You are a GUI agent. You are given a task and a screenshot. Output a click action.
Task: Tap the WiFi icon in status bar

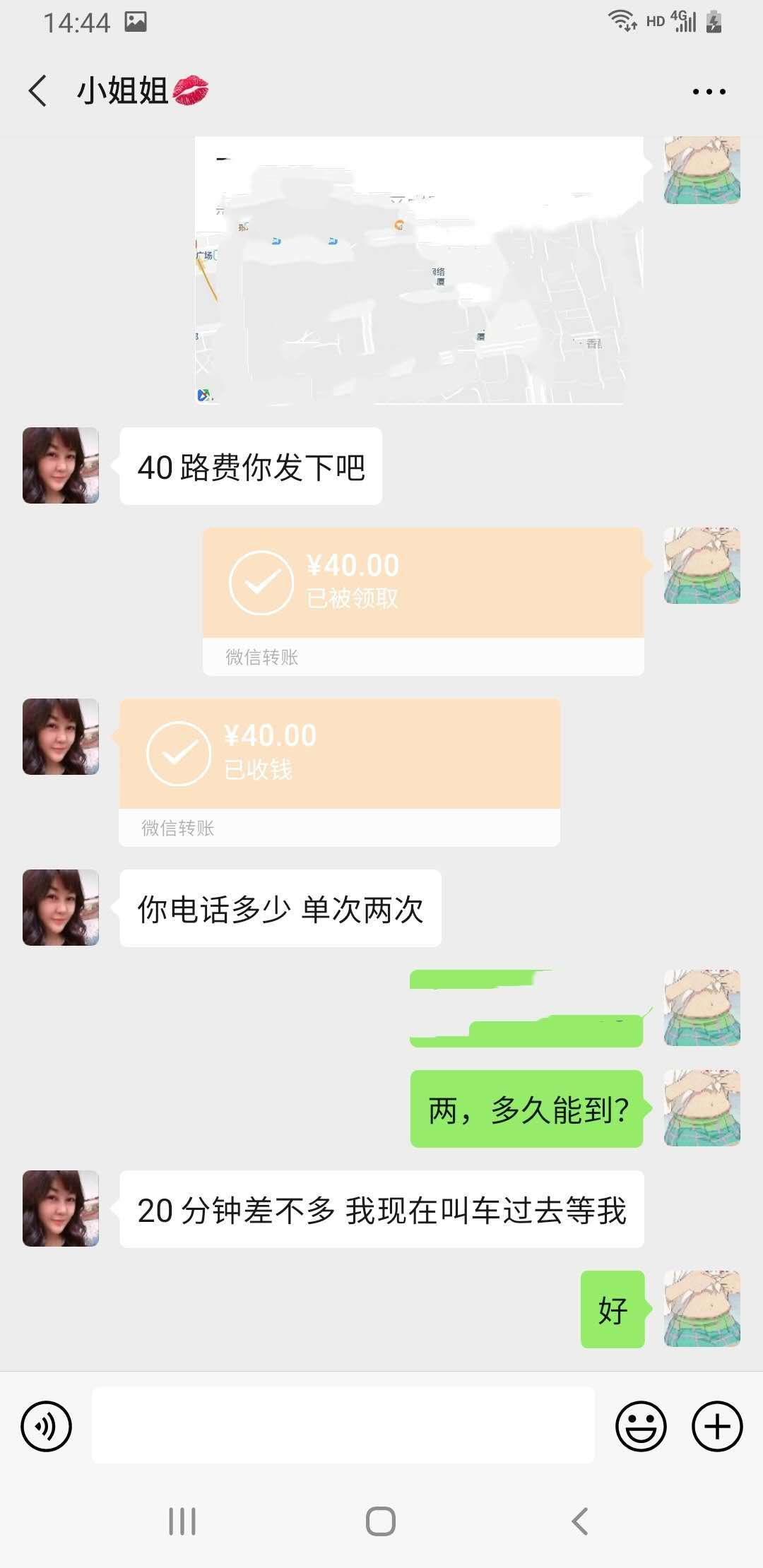[621, 19]
